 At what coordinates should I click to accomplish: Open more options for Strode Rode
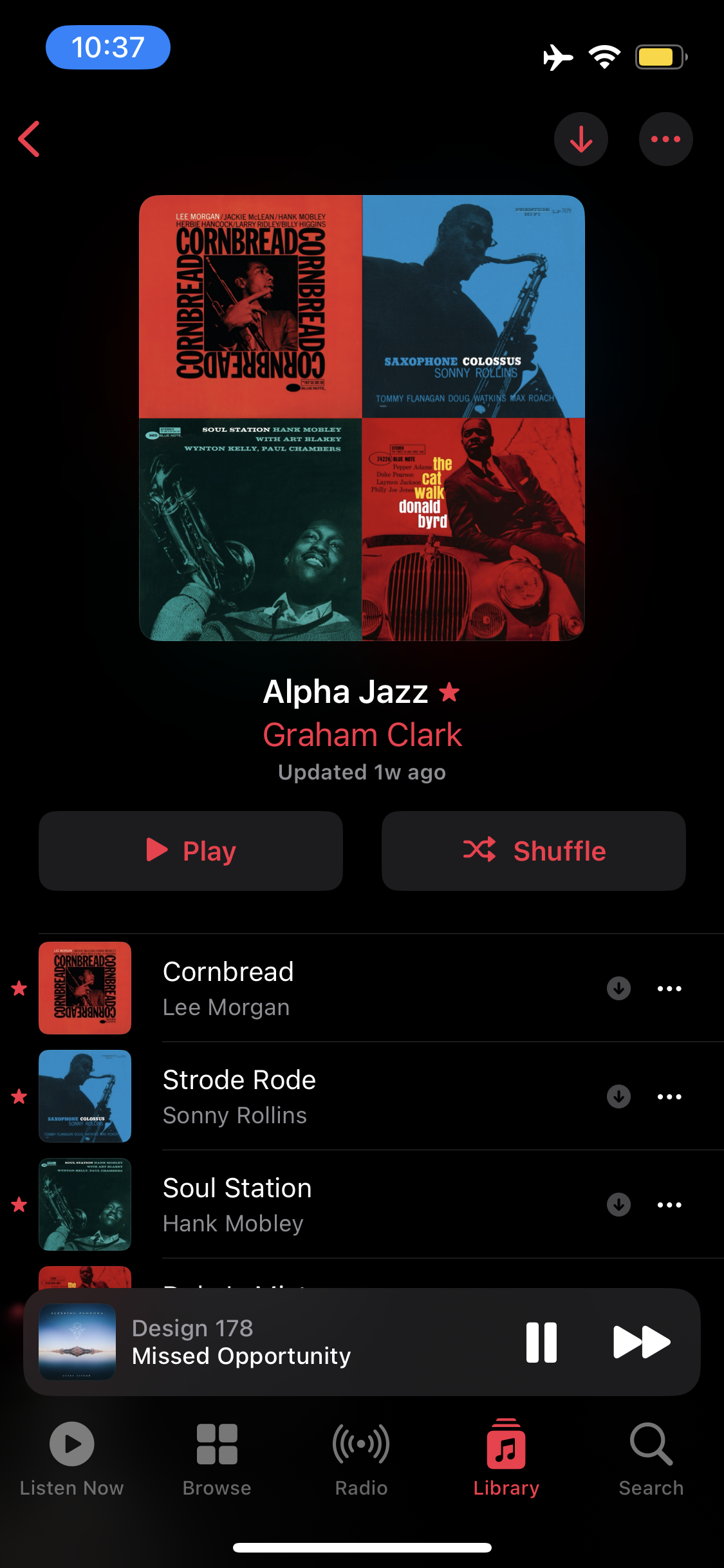coord(669,1096)
